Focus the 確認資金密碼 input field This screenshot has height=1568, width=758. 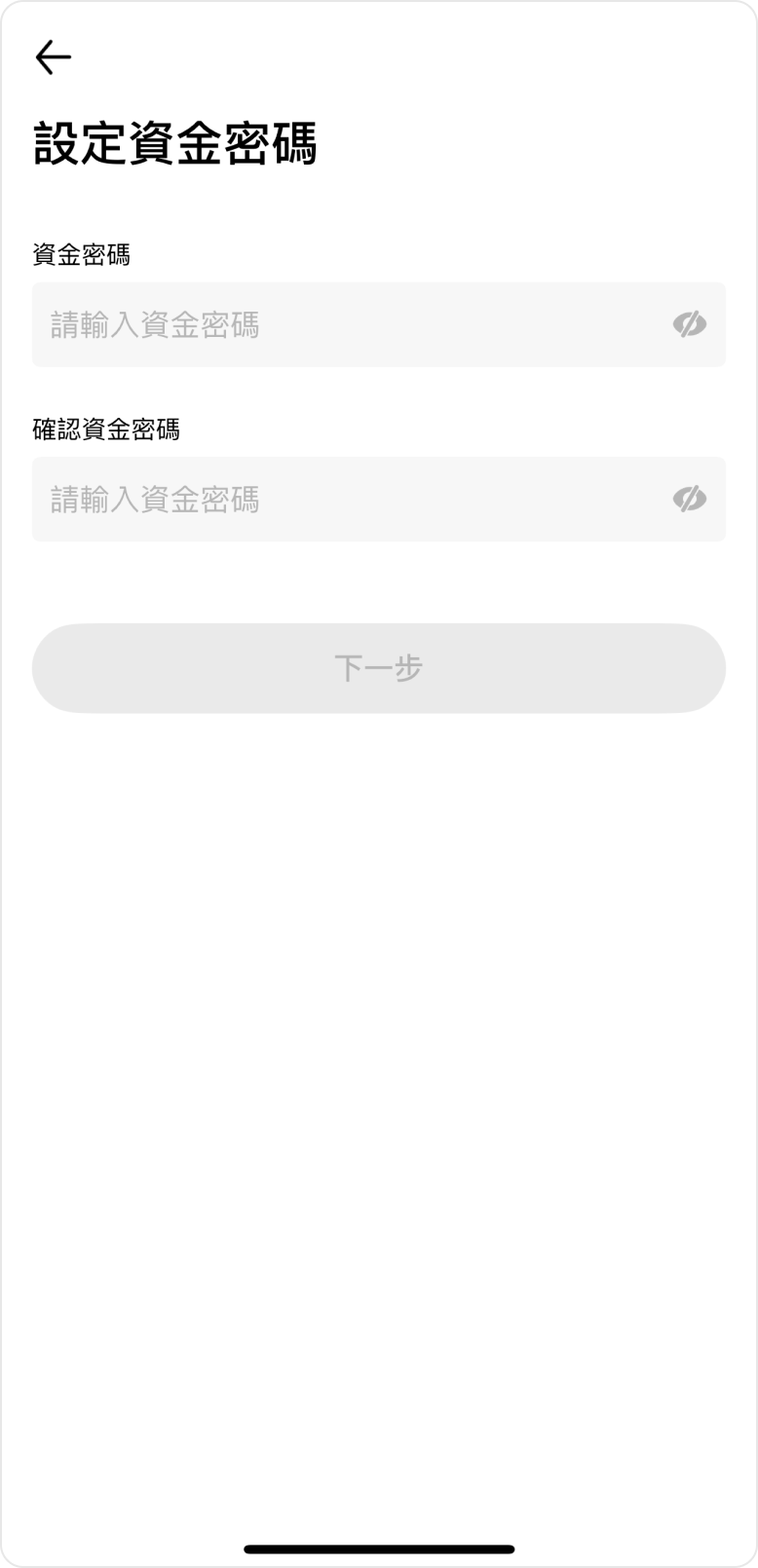[x=351, y=500]
